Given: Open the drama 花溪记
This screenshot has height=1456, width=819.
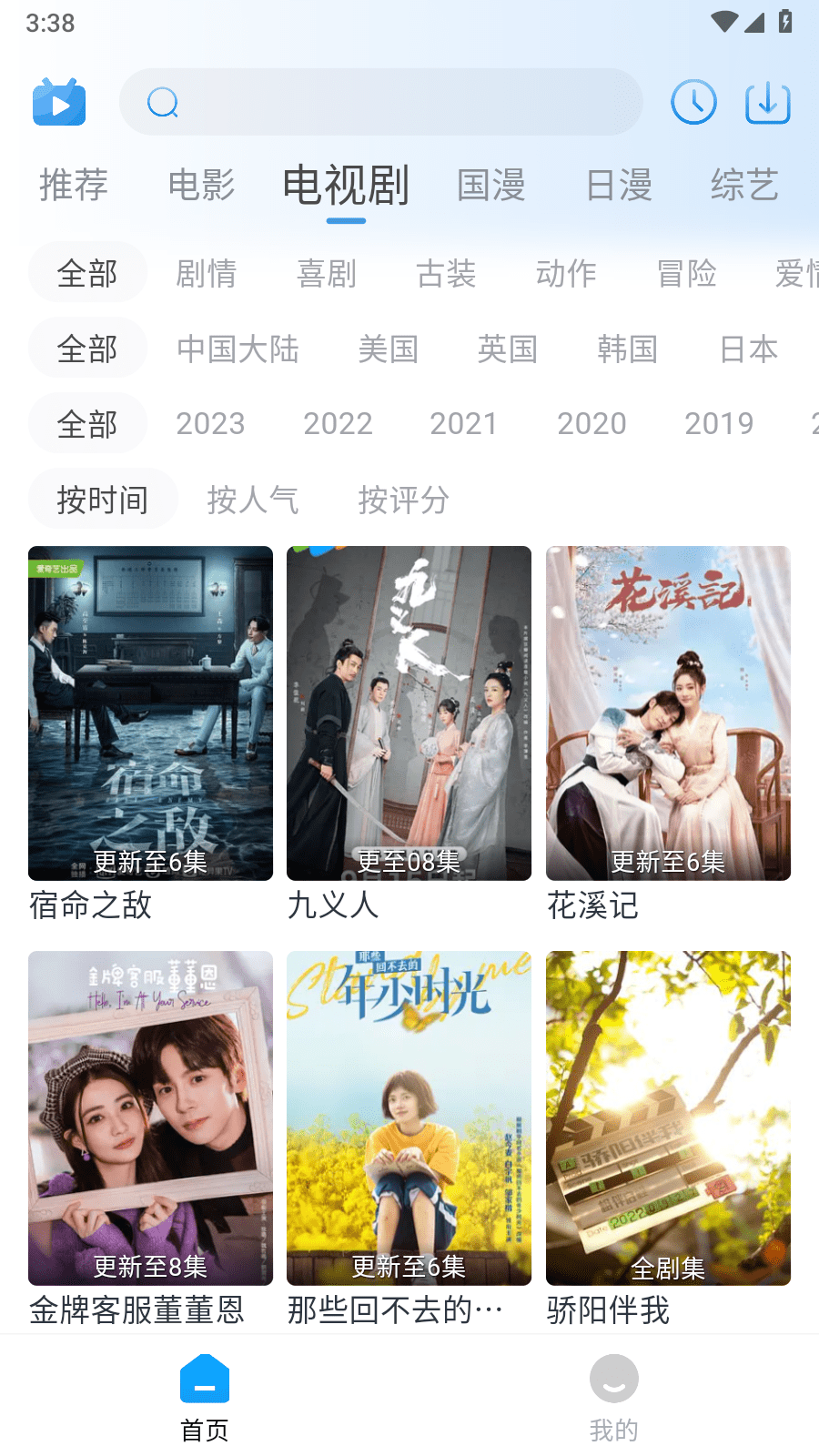Looking at the screenshot, I should click(668, 713).
